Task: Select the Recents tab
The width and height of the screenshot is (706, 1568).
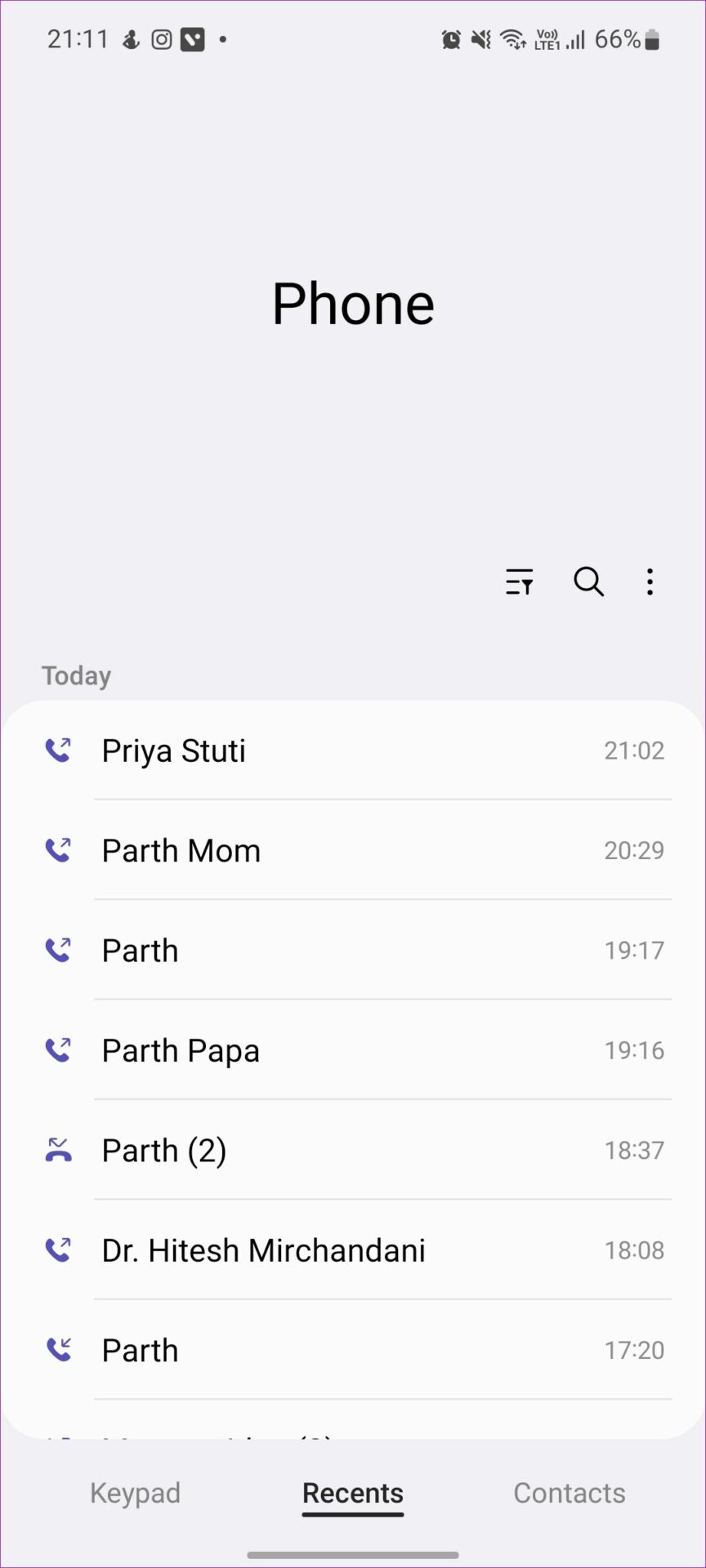Action: click(353, 1494)
